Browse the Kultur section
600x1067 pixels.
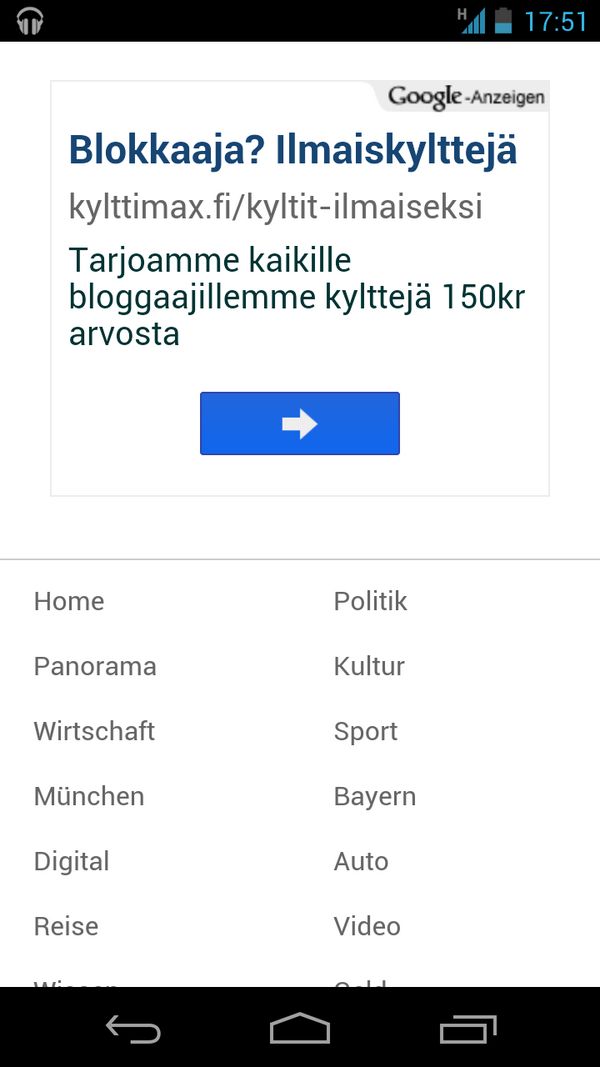[x=369, y=666]
